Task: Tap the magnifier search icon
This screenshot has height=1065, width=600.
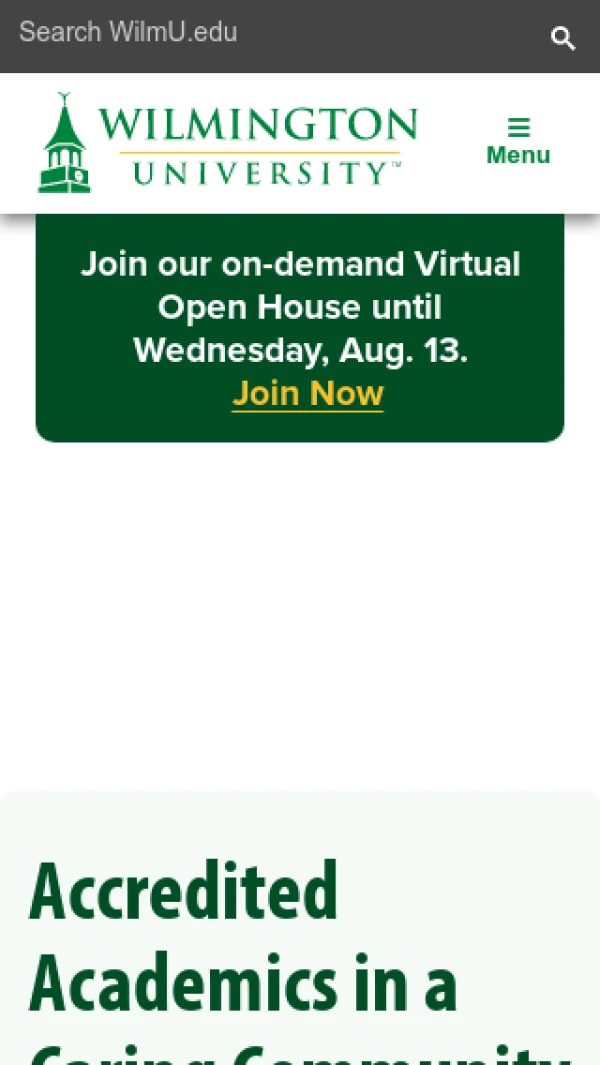Action: [x=563, y=38]
